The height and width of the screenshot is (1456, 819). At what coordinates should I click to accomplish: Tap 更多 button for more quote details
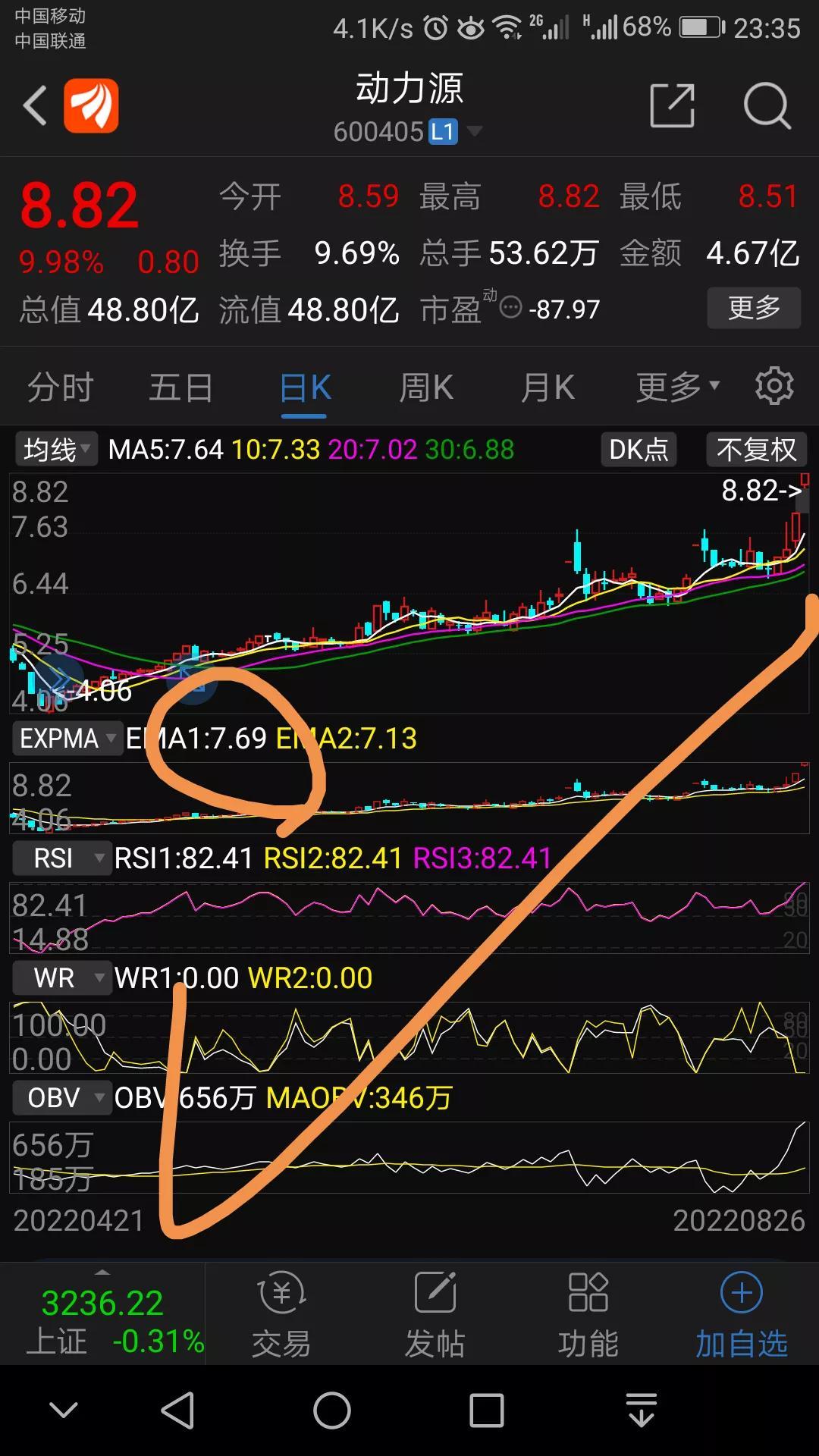coord(753,308)
